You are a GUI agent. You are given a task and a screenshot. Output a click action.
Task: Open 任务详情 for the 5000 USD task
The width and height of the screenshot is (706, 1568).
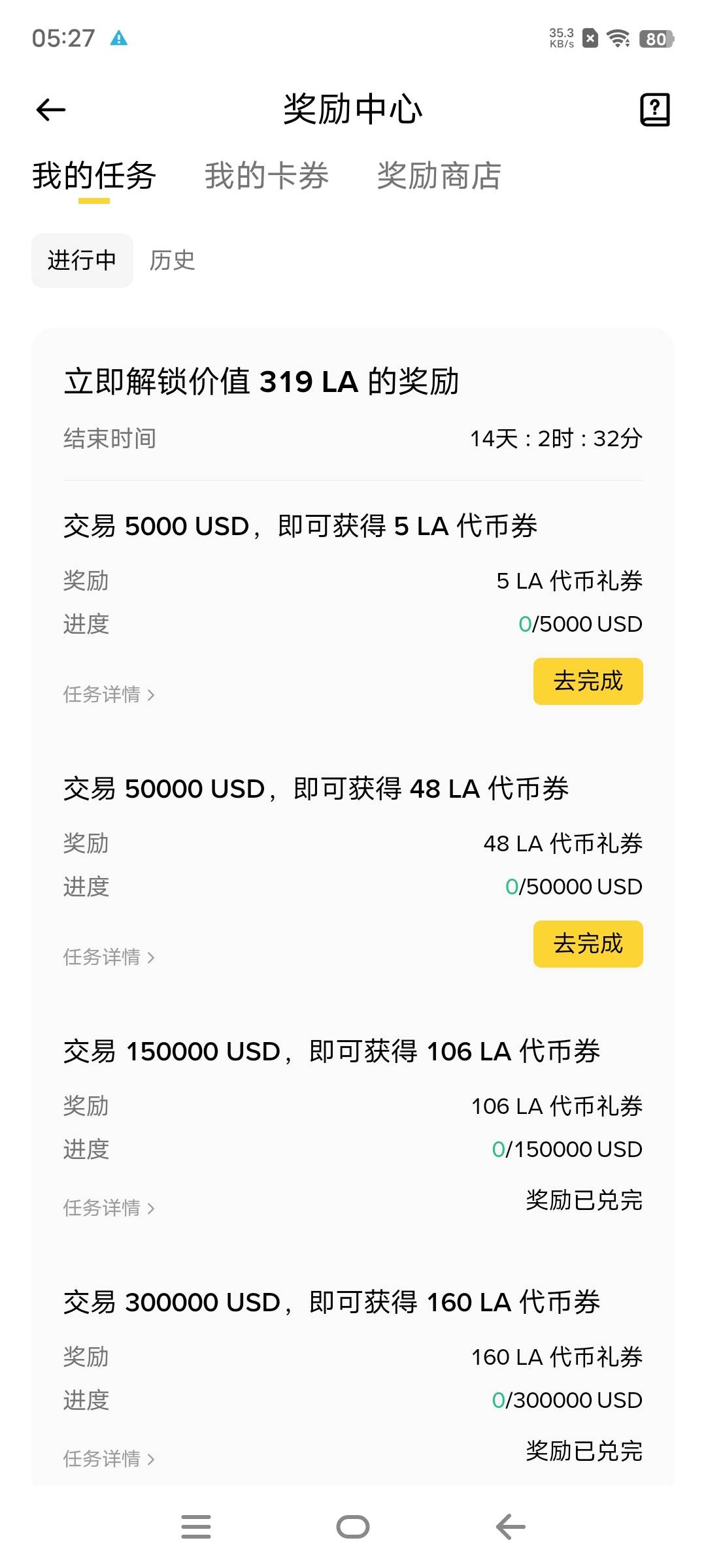(109, 694)
